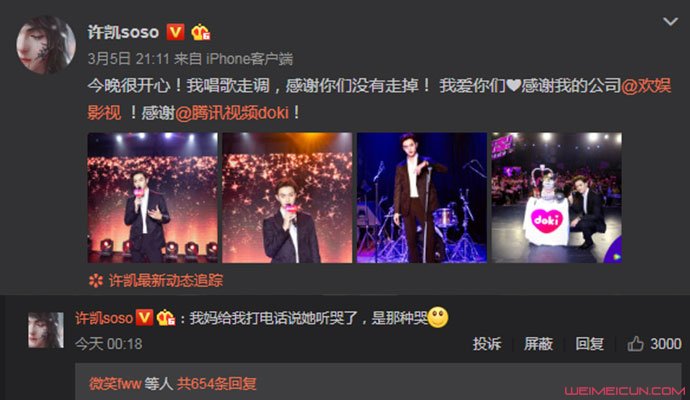Viewport: 690px width, 400px height.
Task: View all 共654条回复 replies
Action: [x=217, y=382]
